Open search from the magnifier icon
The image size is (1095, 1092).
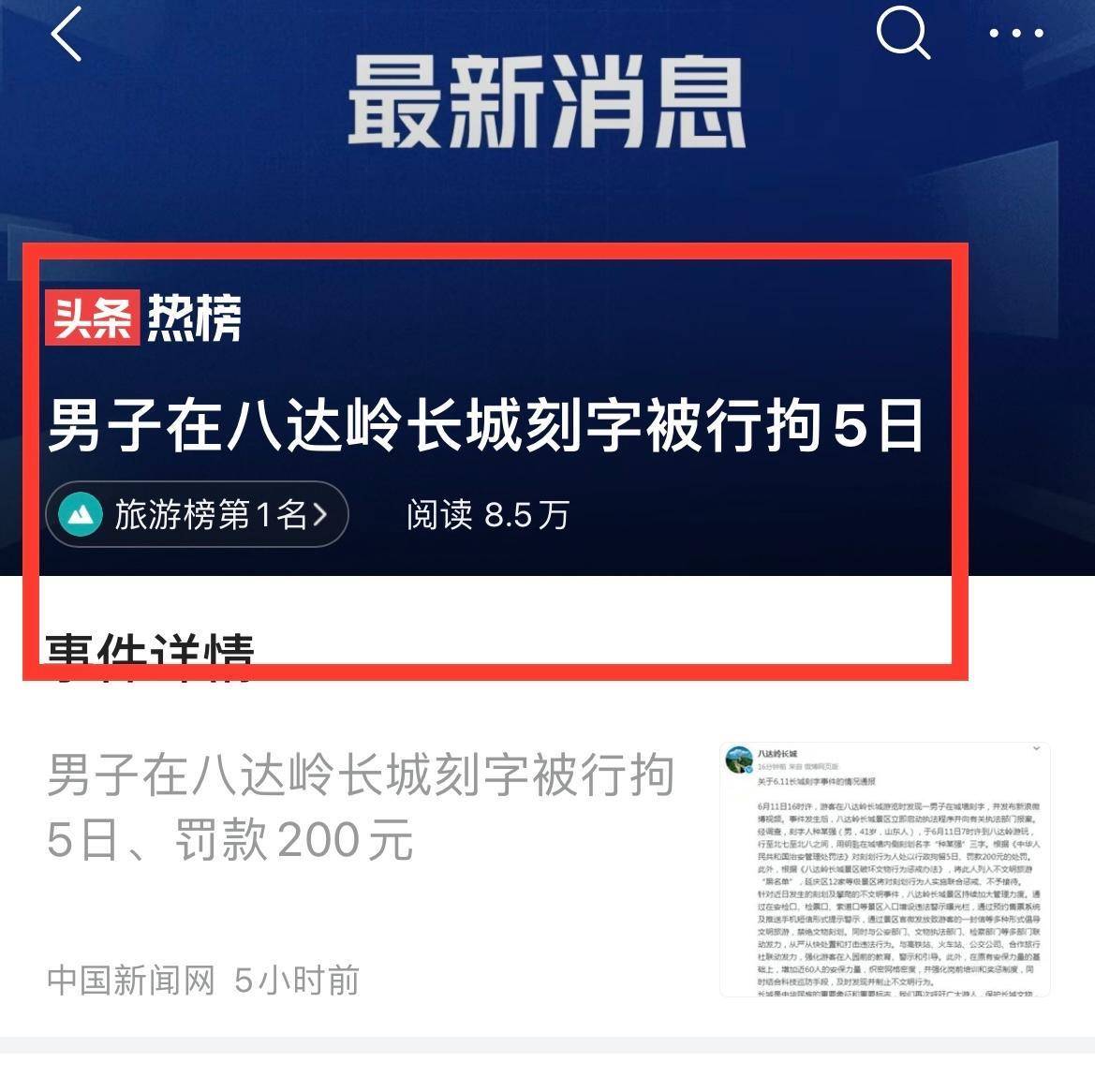click(902, 33)
